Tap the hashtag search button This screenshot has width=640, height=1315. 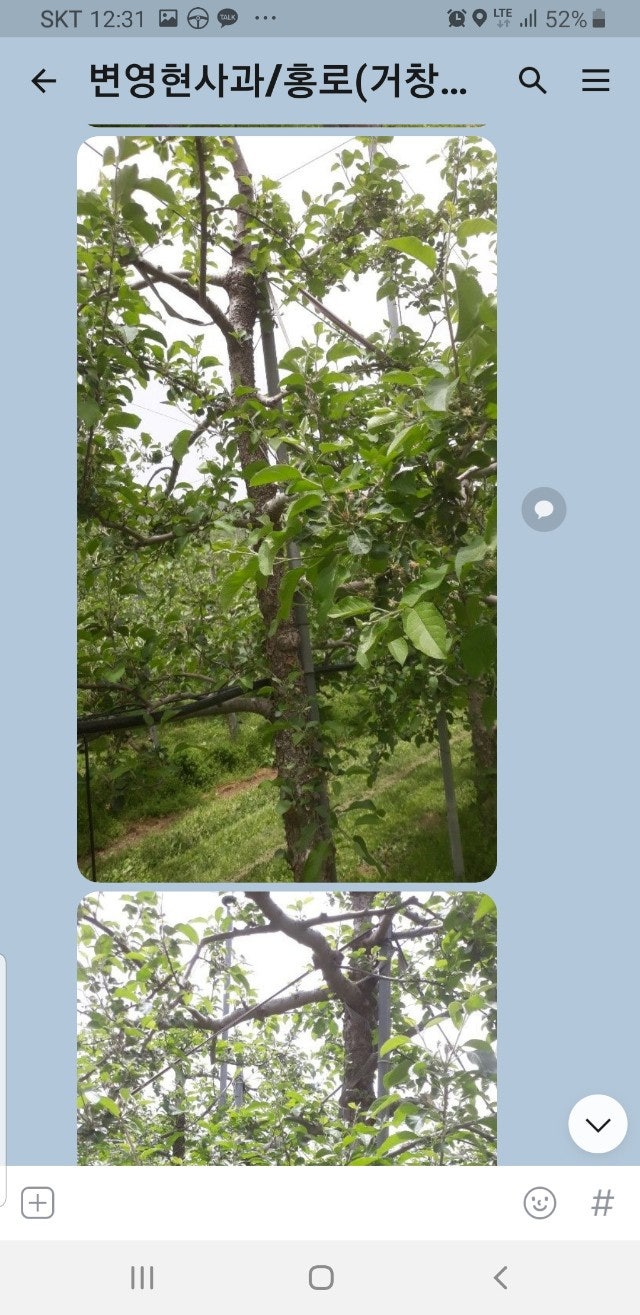[x=602, y=1203]
